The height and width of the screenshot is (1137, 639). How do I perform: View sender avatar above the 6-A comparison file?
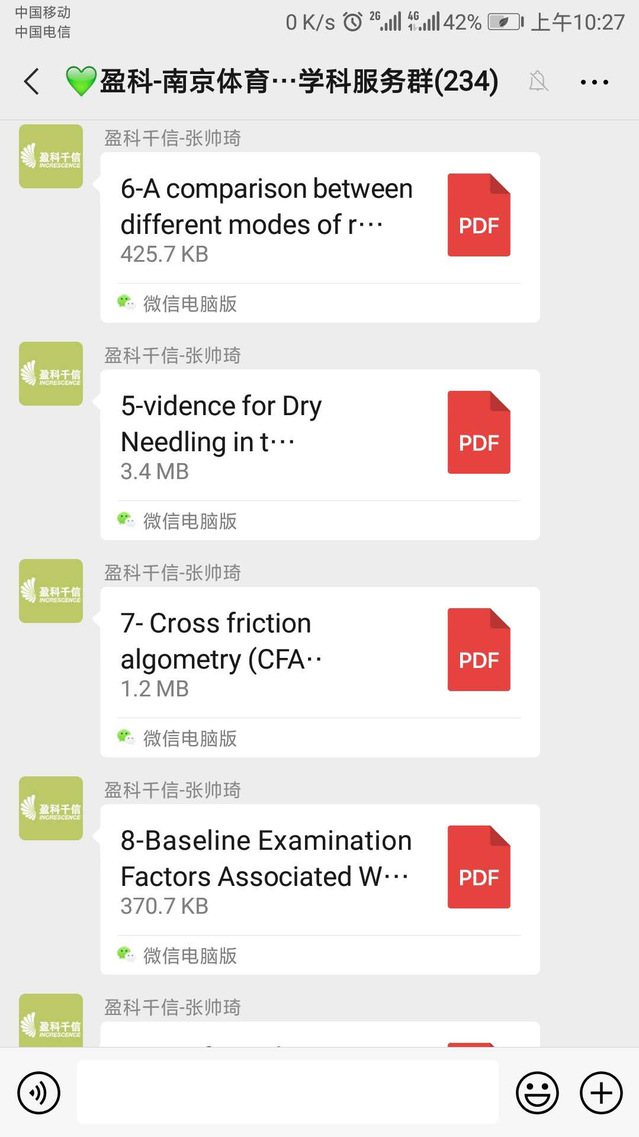click(51, 156)
